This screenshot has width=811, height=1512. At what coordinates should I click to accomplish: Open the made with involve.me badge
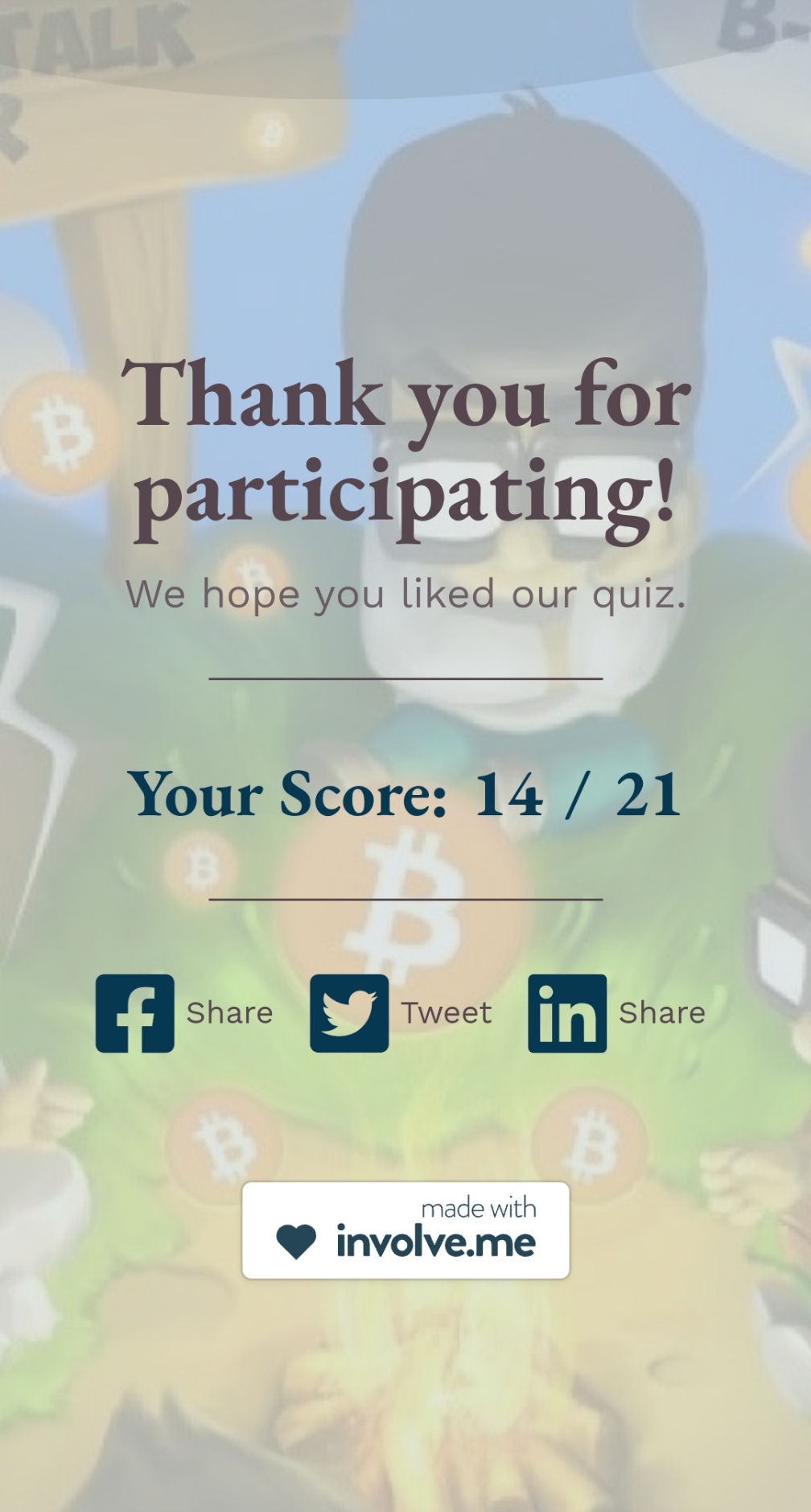pos(405,1230)
